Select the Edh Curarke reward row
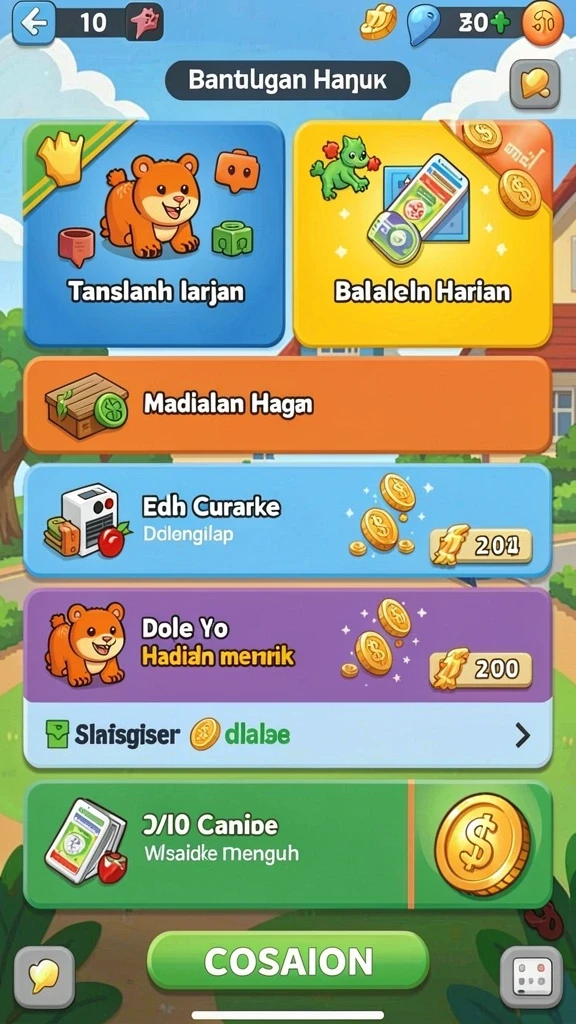Image resolution: width=576 pixels, height=1024 pixels. [287, 521]
